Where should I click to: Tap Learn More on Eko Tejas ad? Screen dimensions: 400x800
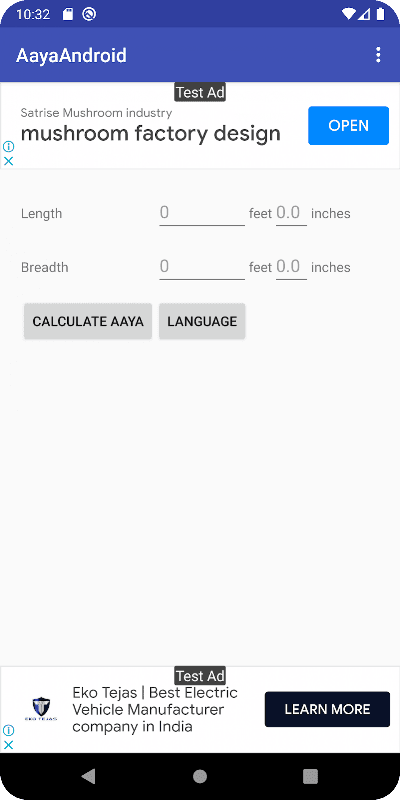pos(327,709)
